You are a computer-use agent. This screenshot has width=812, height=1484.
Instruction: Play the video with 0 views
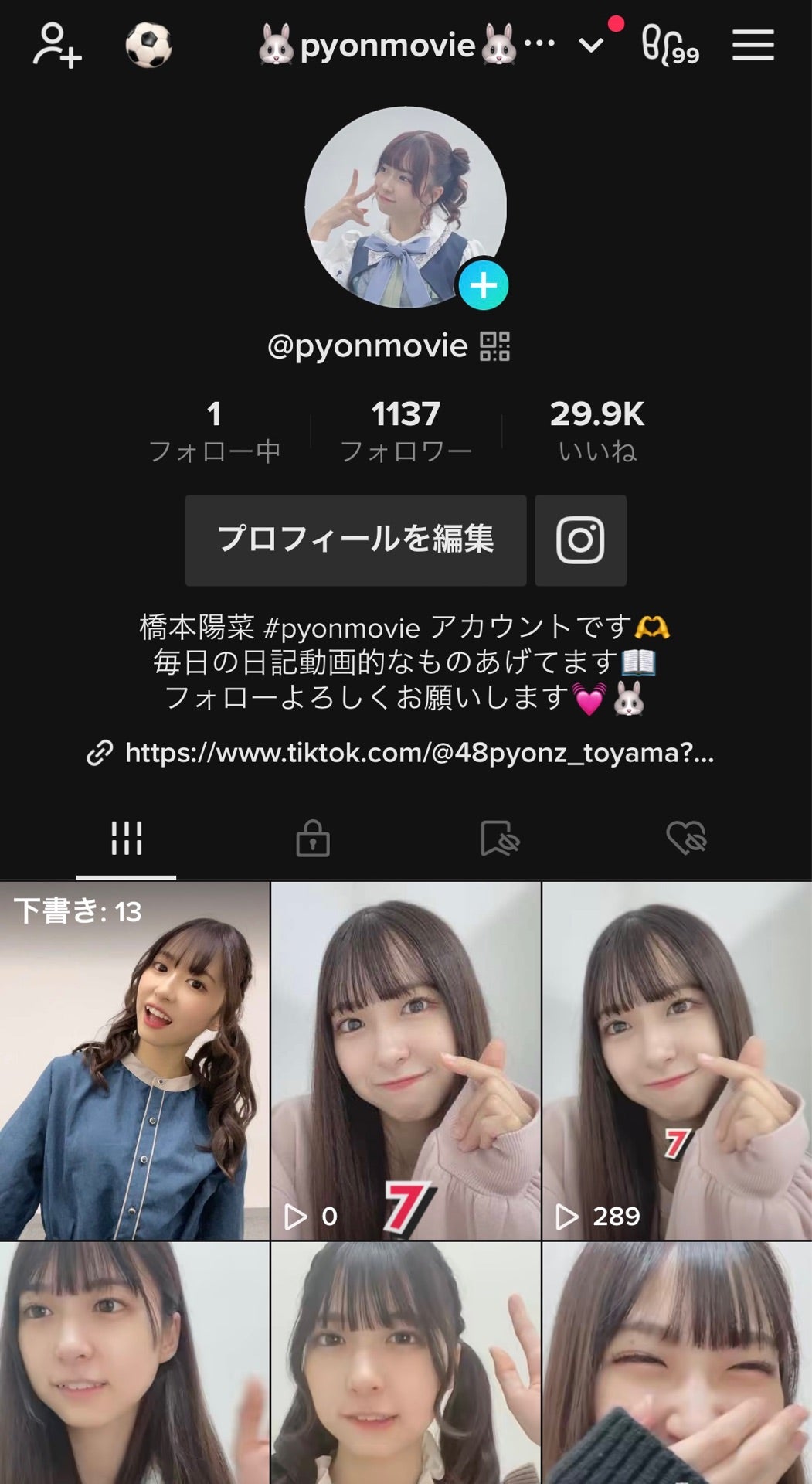406,1060
